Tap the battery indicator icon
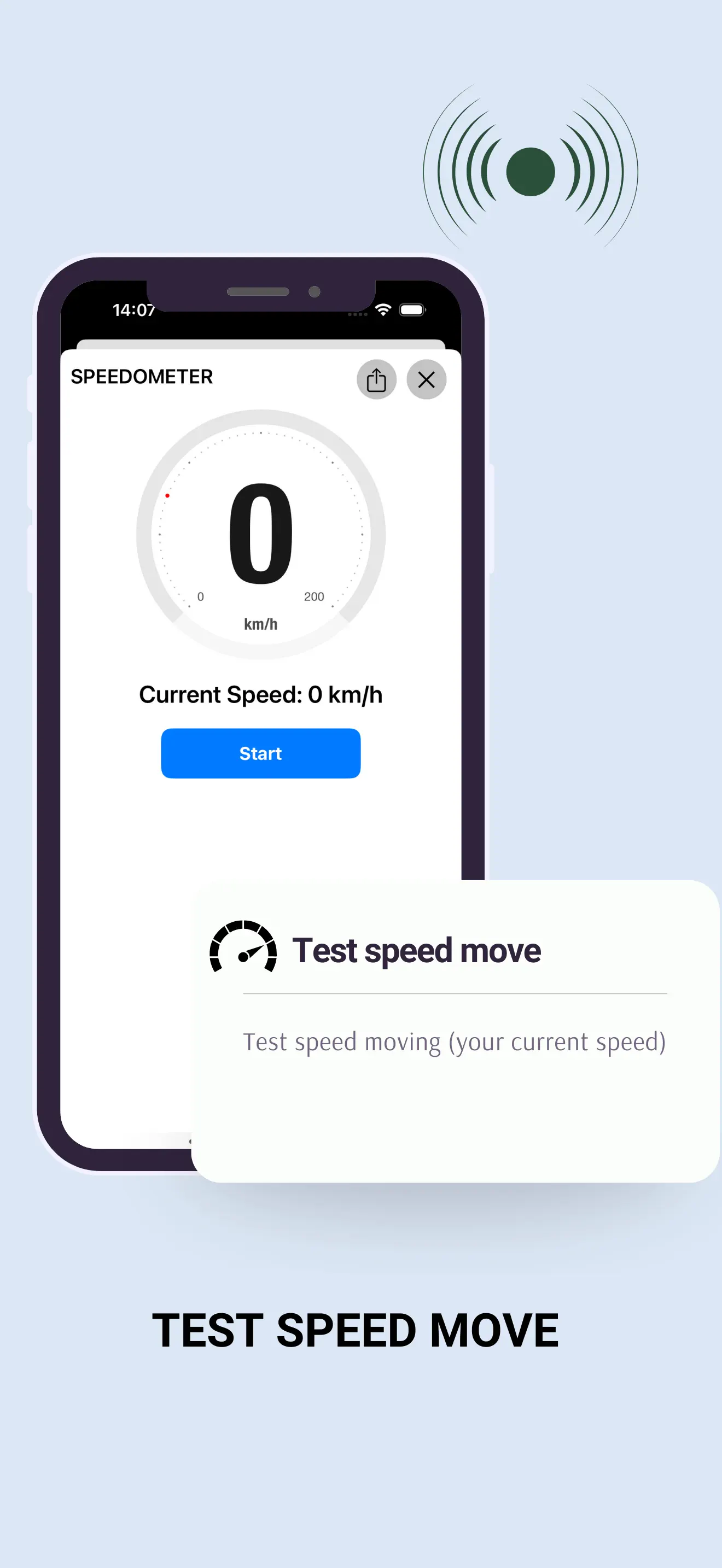722x1568 pixels. point(411,309)
